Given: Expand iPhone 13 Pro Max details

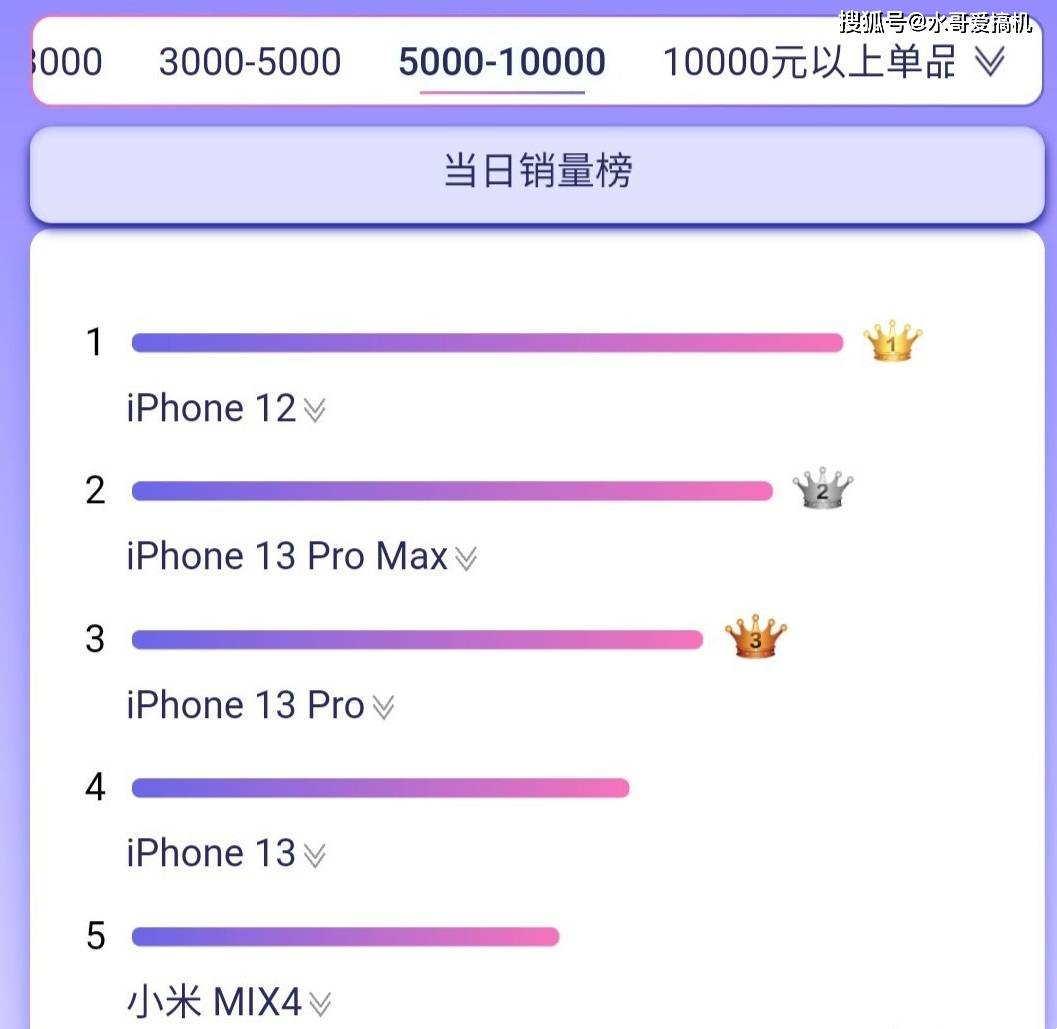Looking at the screenshot, I should tap(465, 559).
